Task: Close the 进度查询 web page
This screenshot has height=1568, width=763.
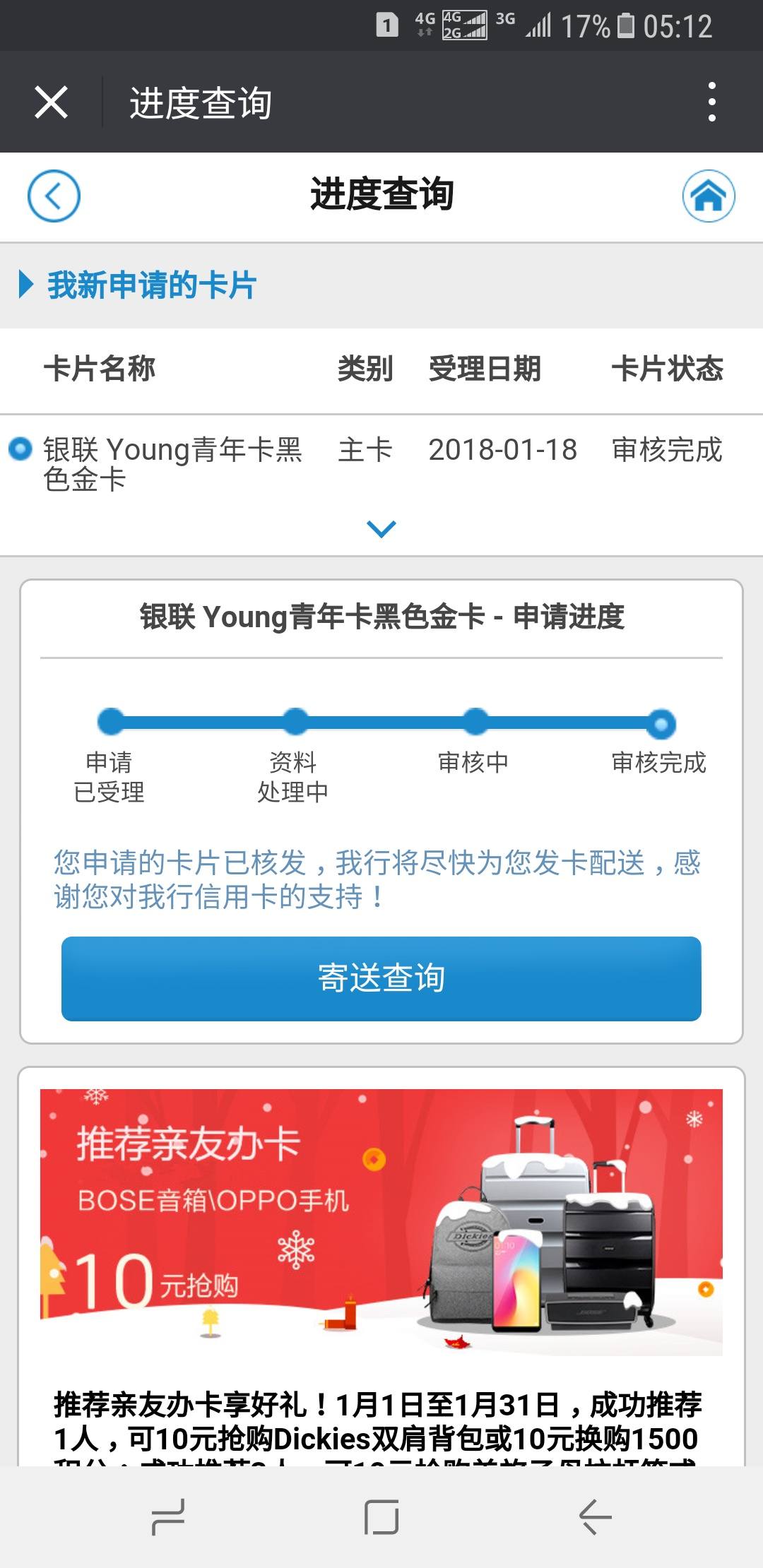Action: tap(51, 102)
